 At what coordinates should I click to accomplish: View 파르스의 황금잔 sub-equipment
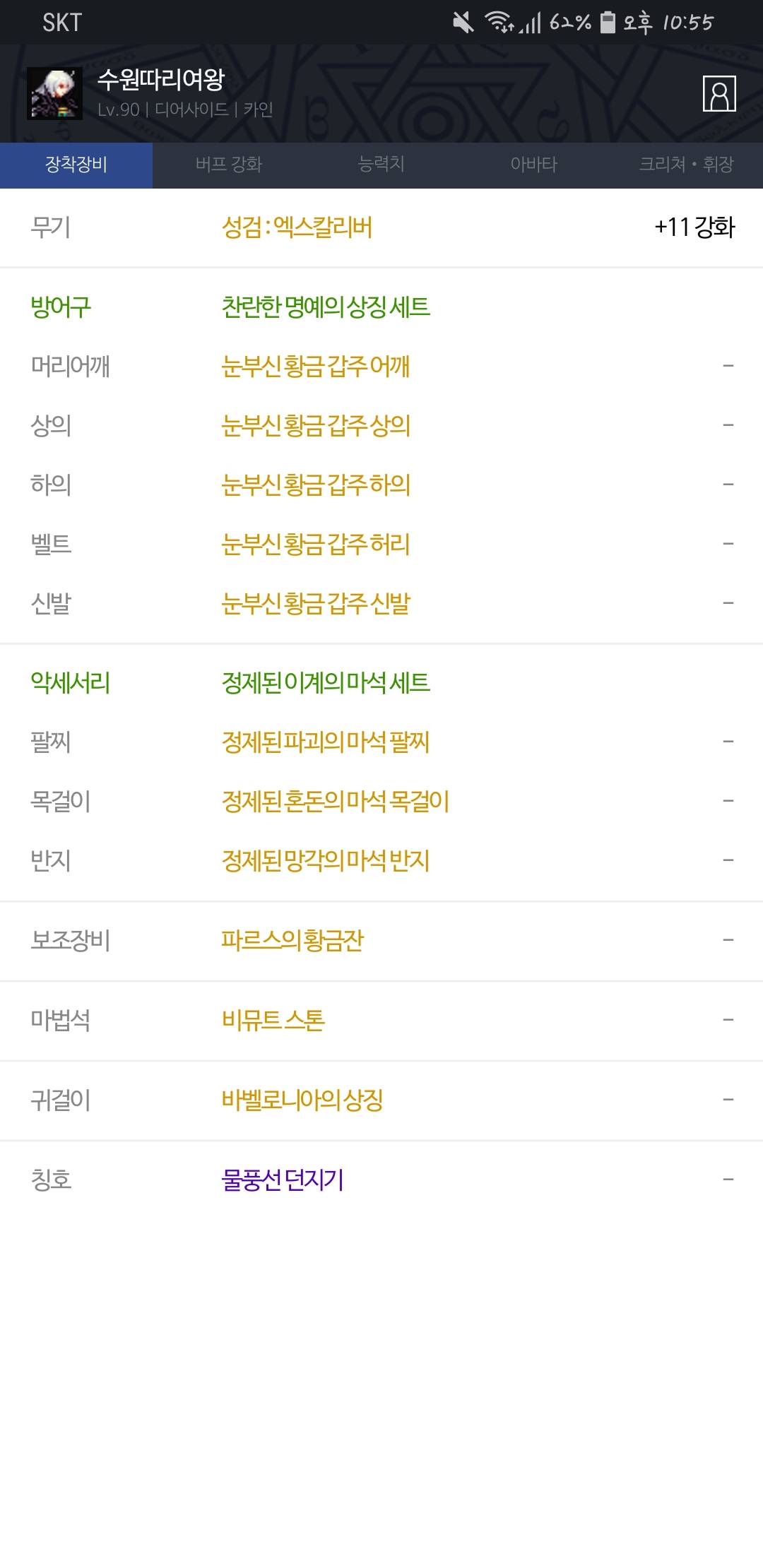click(x=381, y=941)
